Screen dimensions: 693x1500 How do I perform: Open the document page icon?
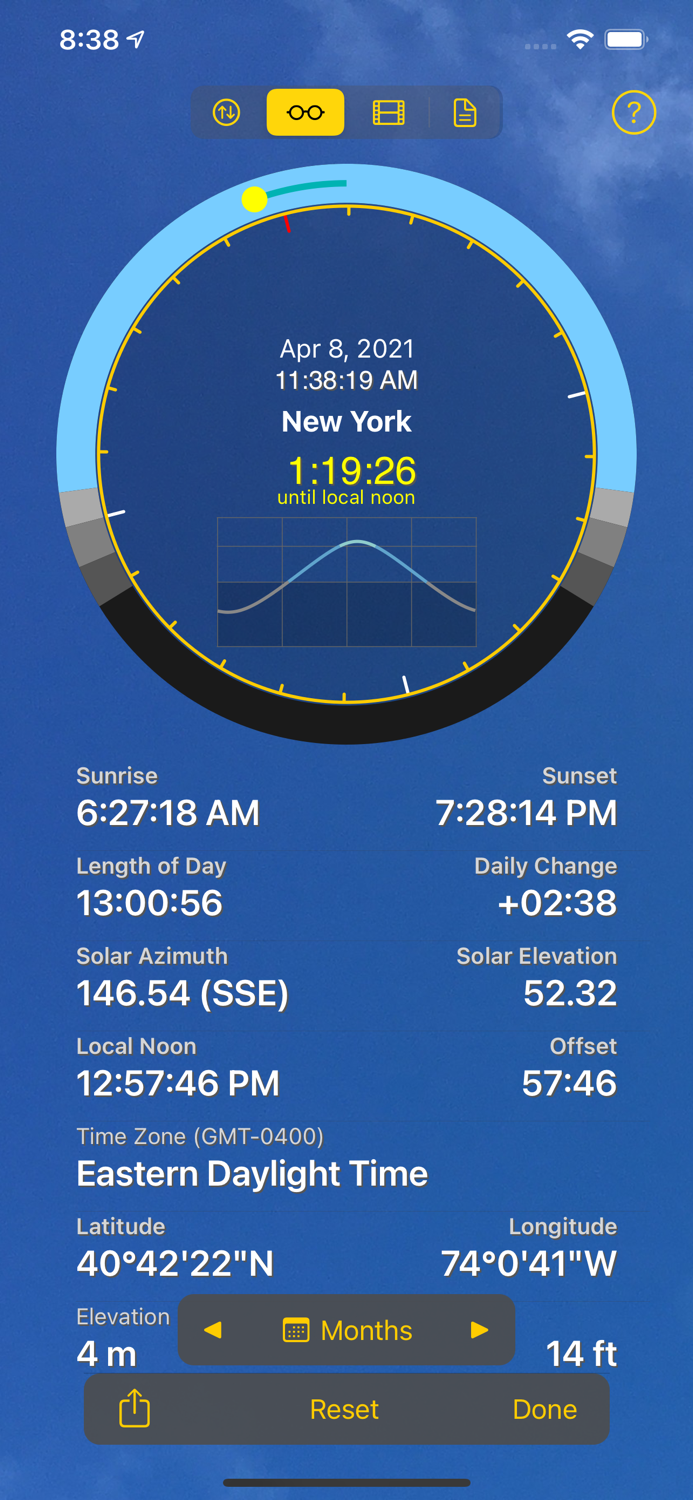(465, 113)
